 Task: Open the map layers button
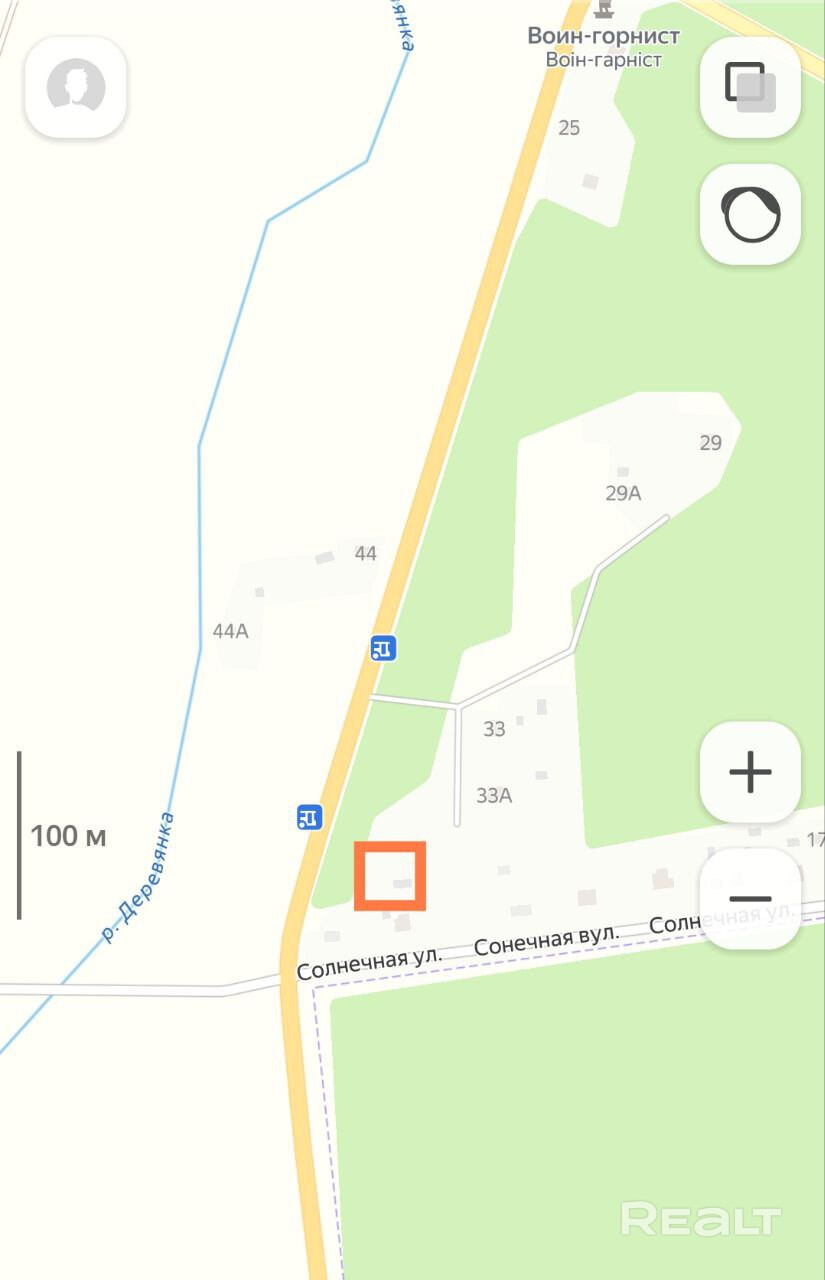[750, 86]
